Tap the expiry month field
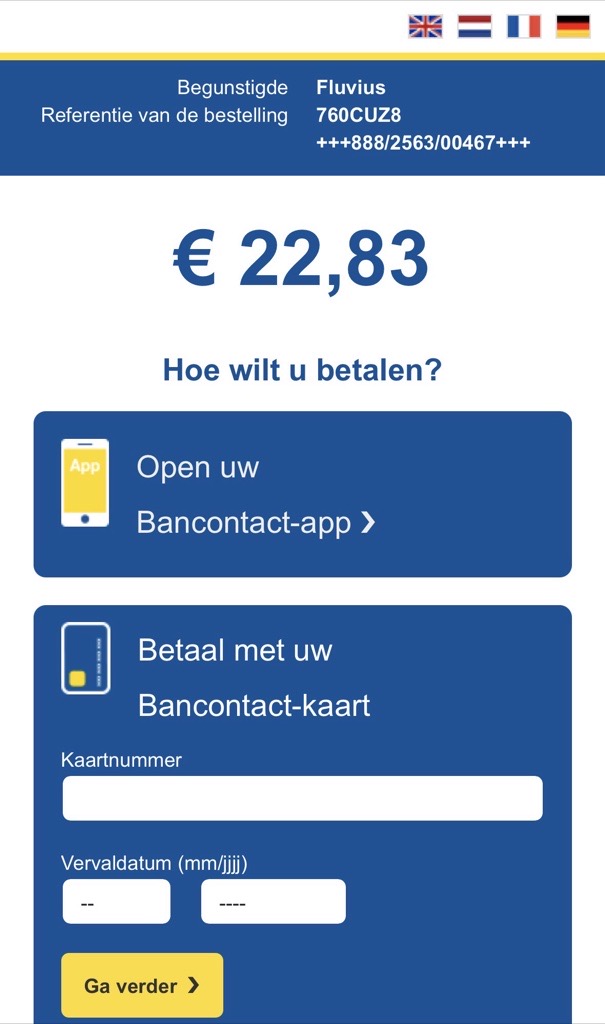Viewport: 605px width, 1024px height. click(x=116, y=902)
